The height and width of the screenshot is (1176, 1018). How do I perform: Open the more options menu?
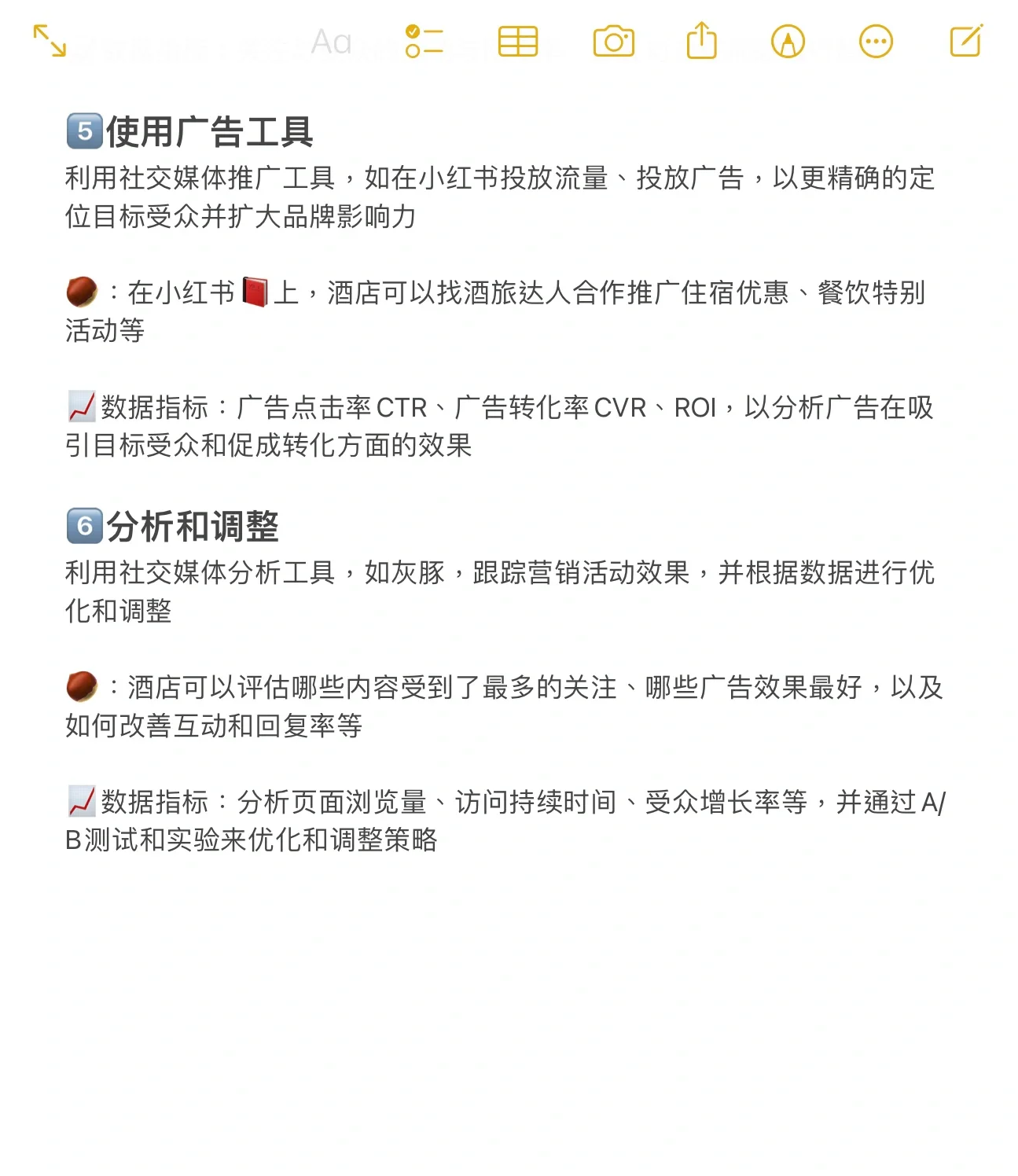coord(876,42)
